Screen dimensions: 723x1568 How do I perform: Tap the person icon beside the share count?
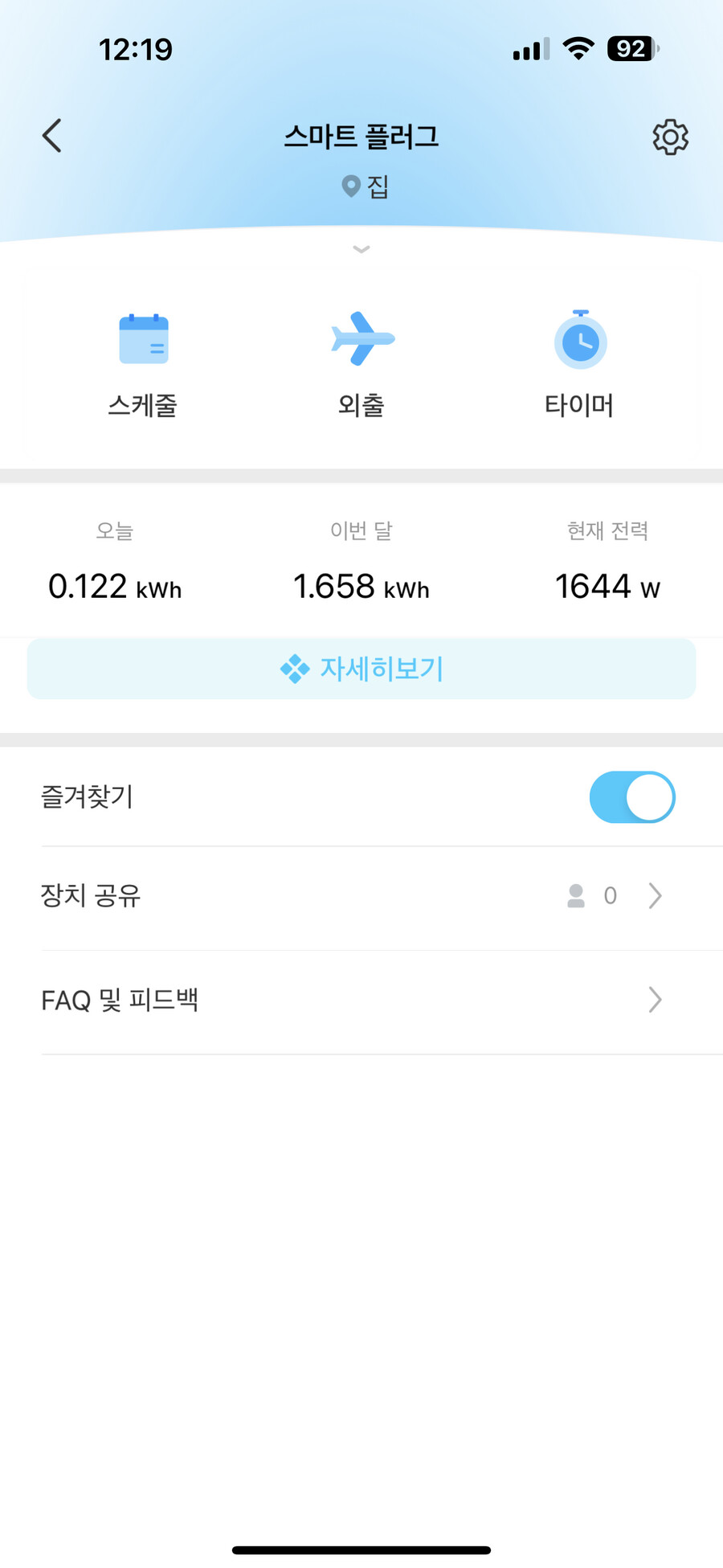[575, 896]
